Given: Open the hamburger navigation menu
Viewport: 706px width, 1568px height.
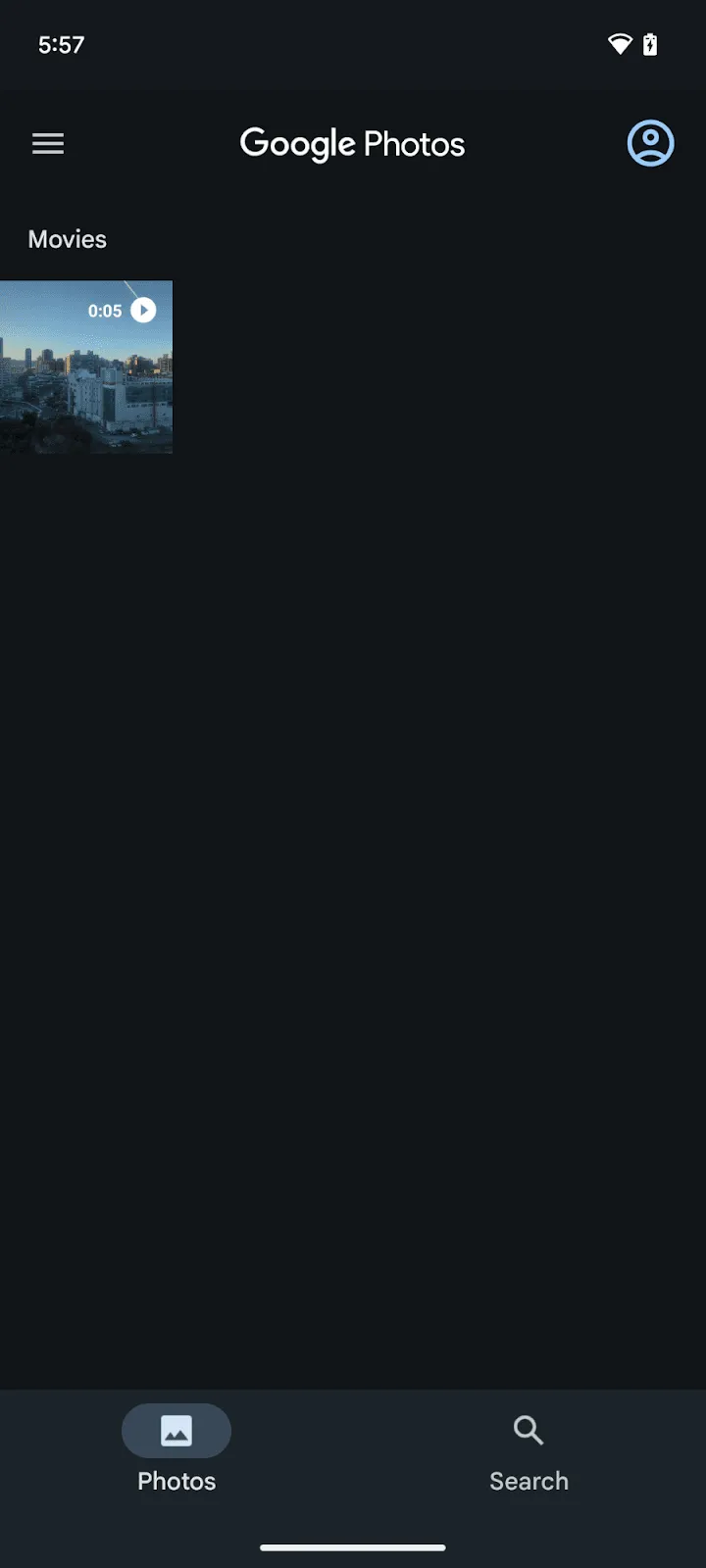Looking at the screenshot, I should (x=48, y=144).
